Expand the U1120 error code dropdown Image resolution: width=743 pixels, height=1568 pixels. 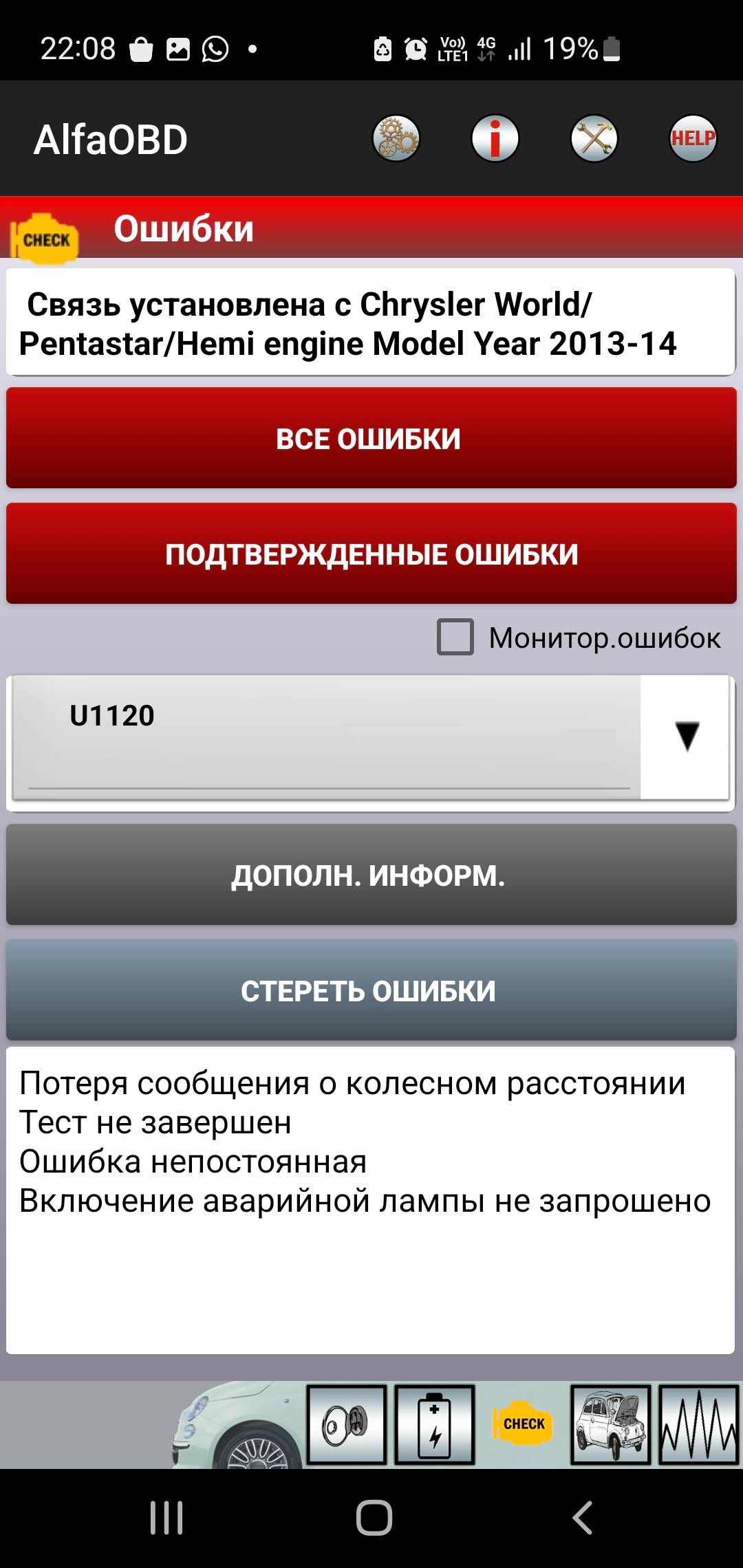[371, 737]
